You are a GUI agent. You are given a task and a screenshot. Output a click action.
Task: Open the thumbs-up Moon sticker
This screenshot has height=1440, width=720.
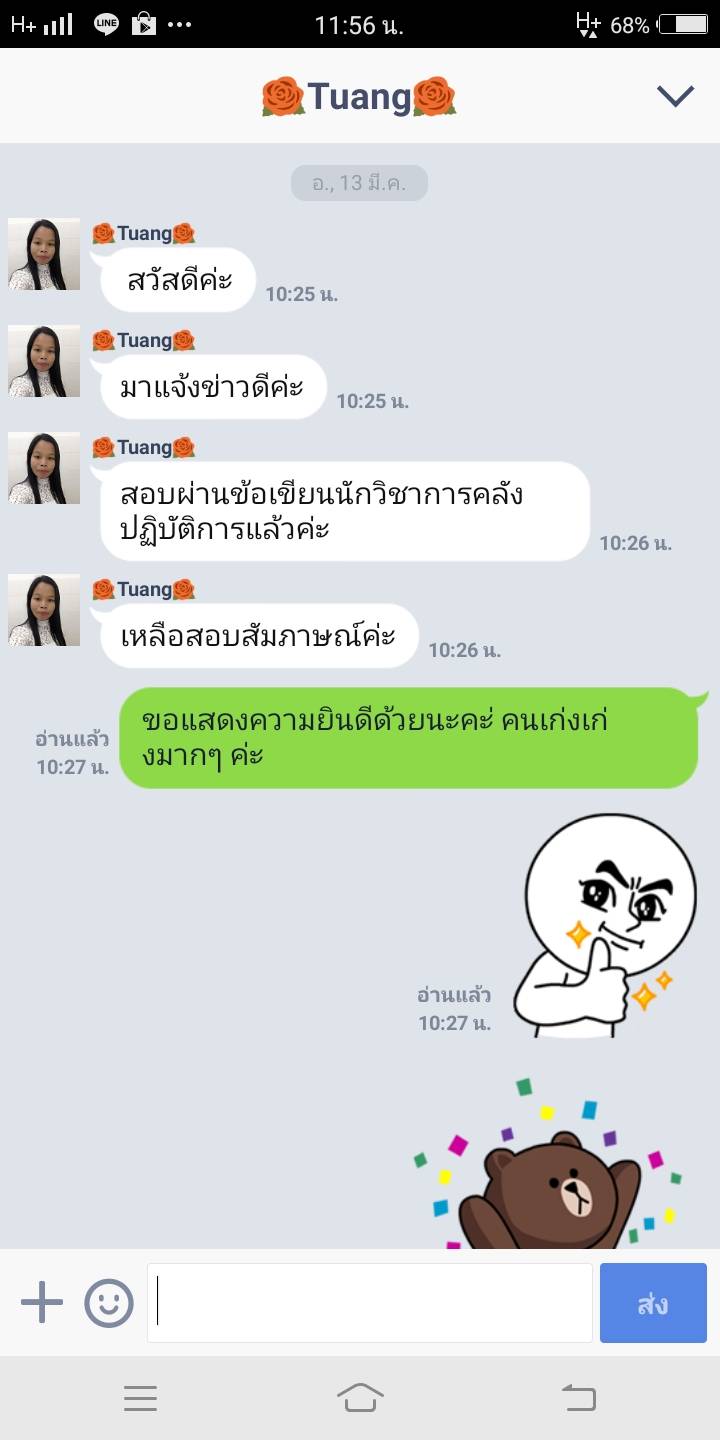605,925
